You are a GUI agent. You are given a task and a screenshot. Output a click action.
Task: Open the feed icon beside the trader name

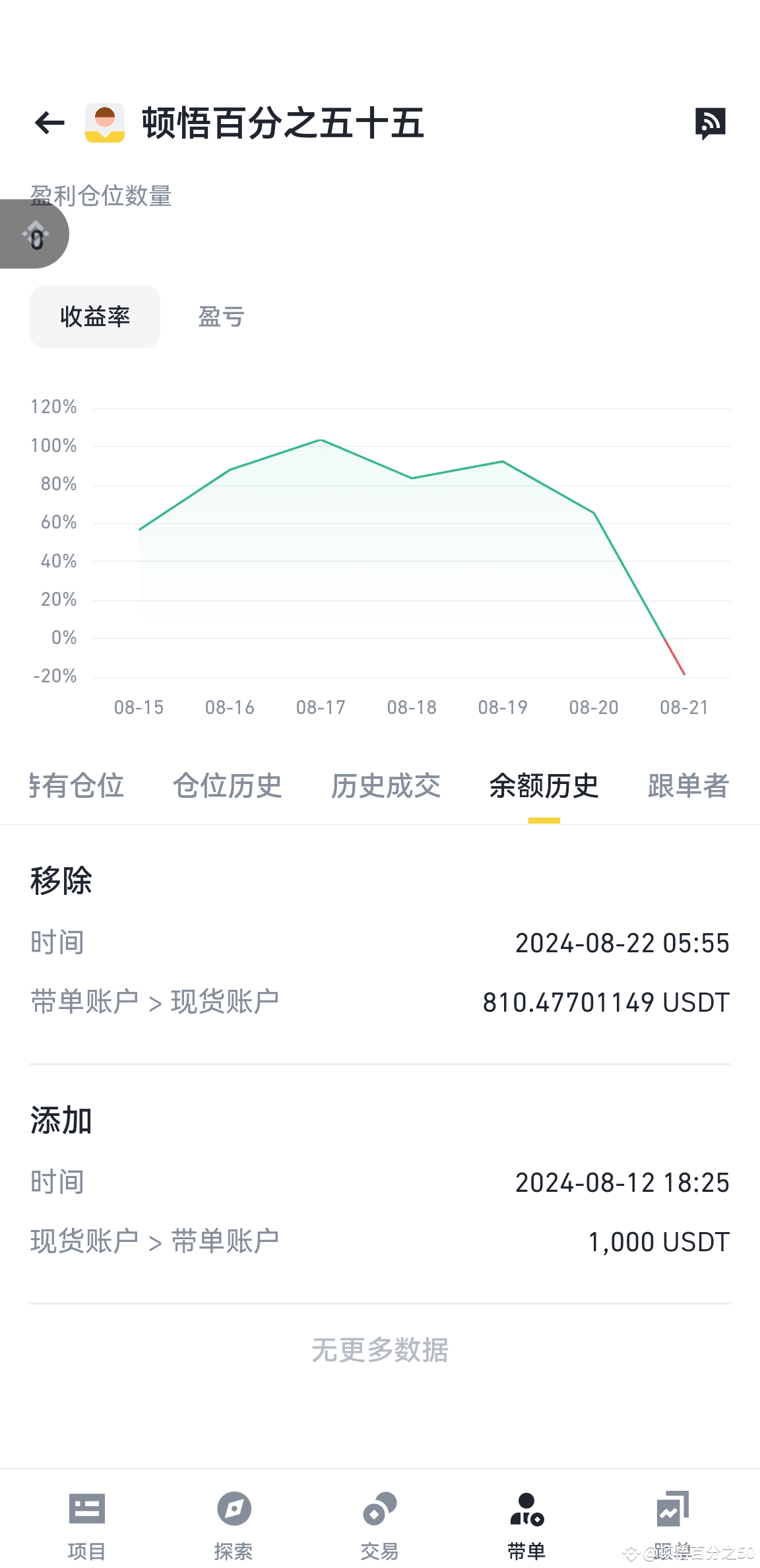point(710,123)
